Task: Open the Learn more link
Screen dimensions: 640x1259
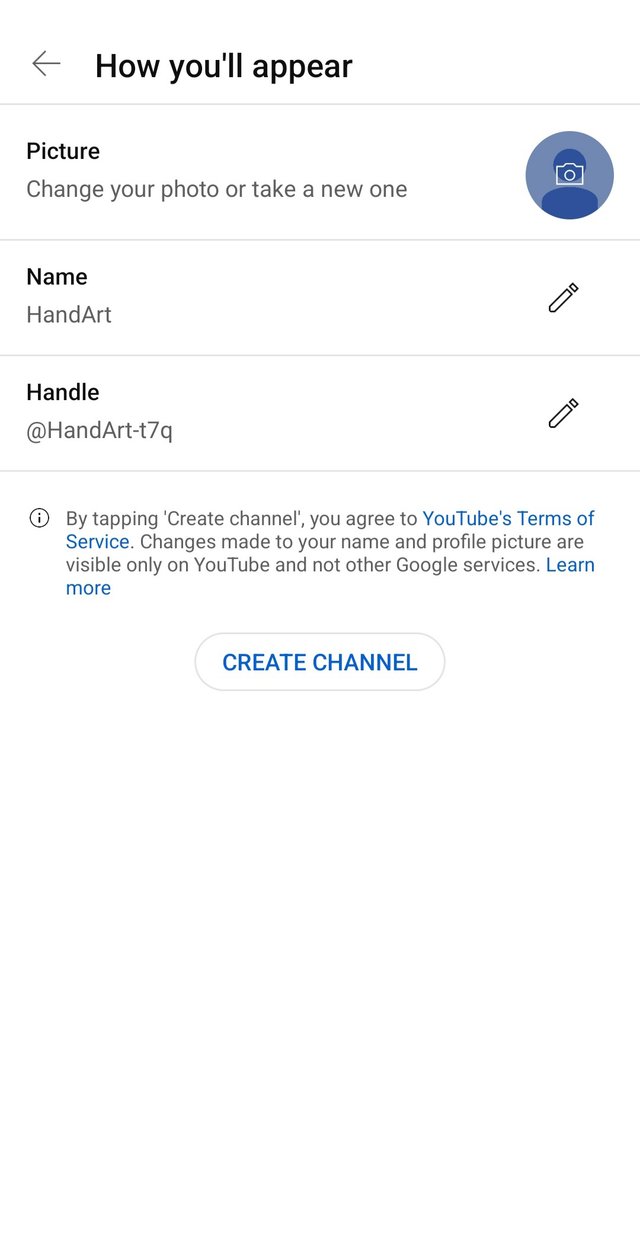Action: (x=569, y=565)
